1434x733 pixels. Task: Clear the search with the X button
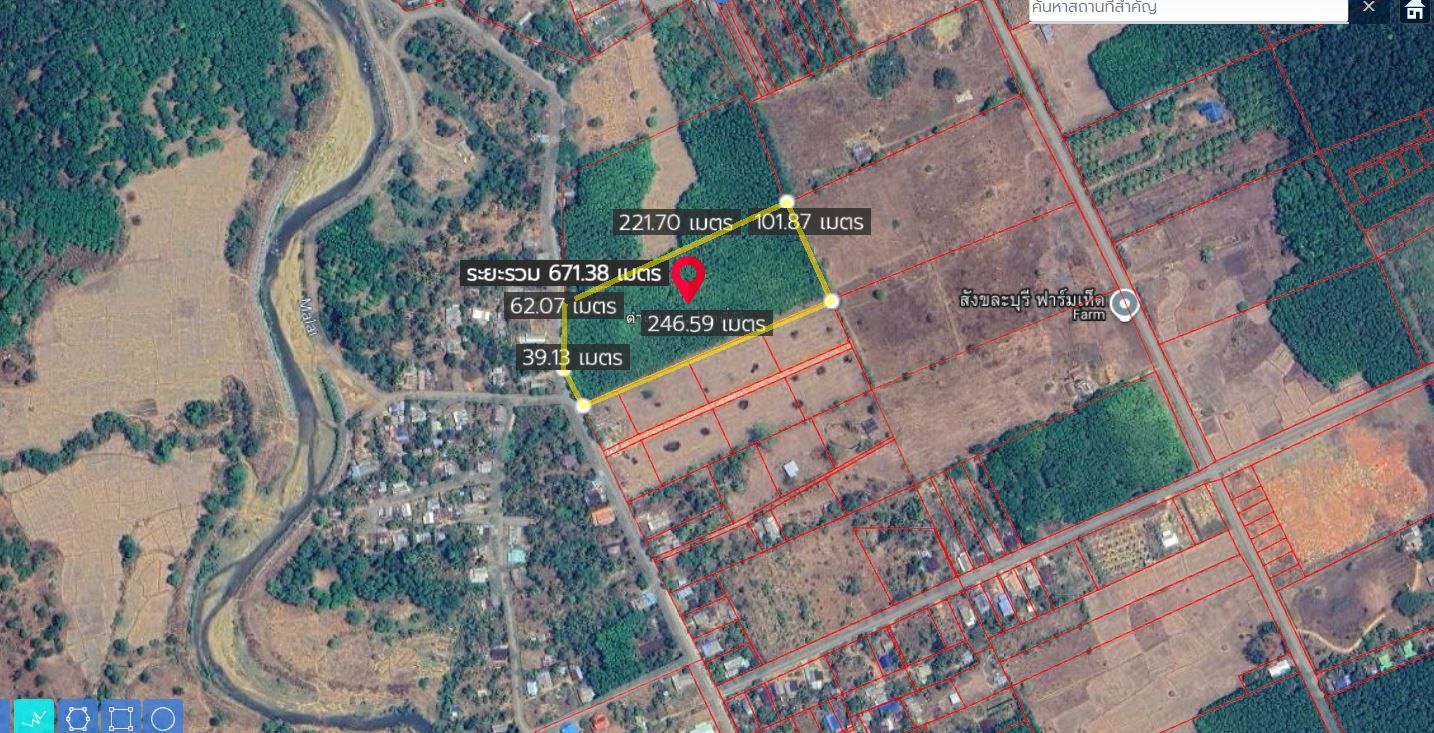pyautogui.click(x=1369, y=8)
